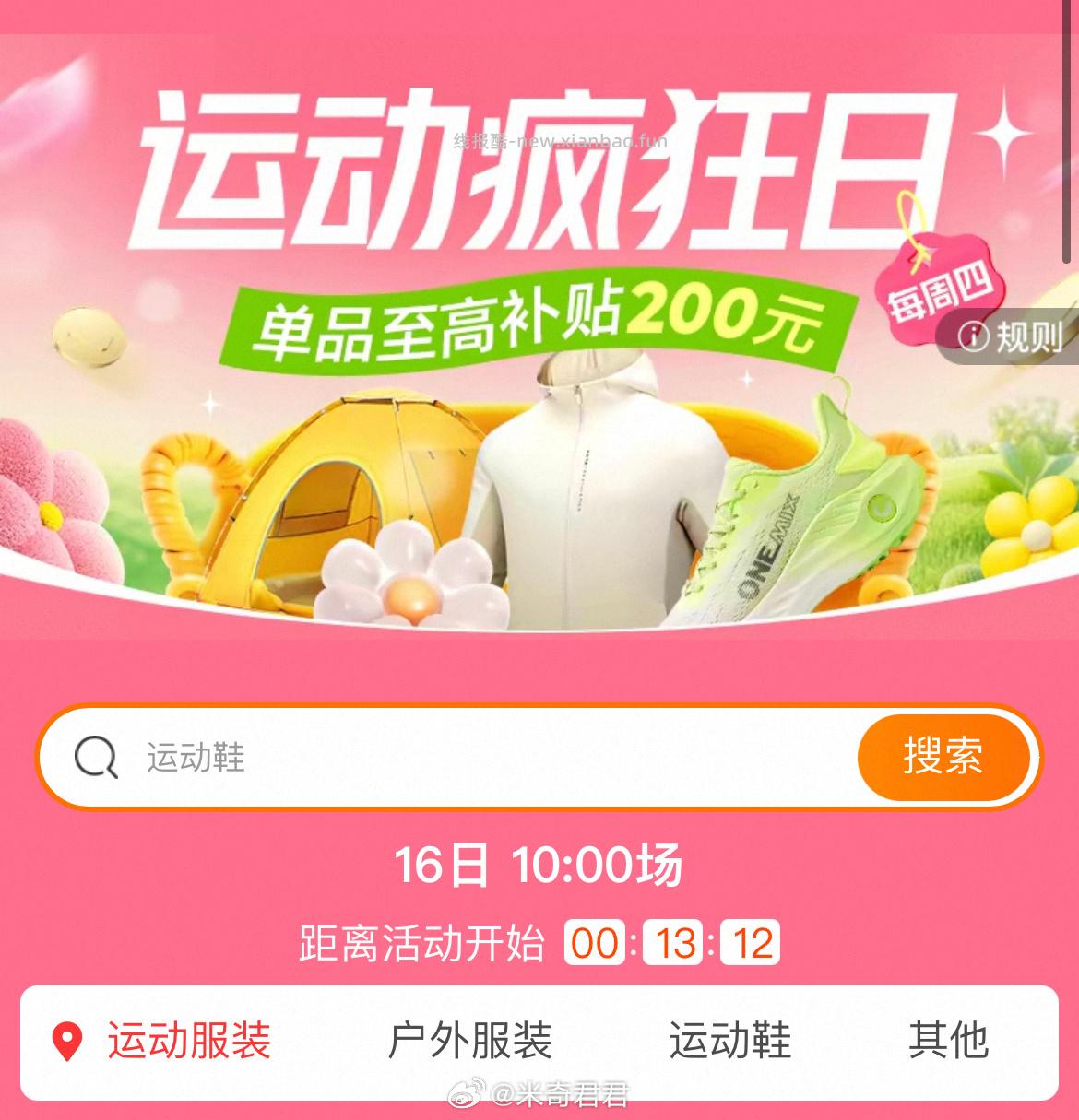Switch to the 户外服装 tab
Viewport: 1079px width, 1120px height.
coord(468,1042)
